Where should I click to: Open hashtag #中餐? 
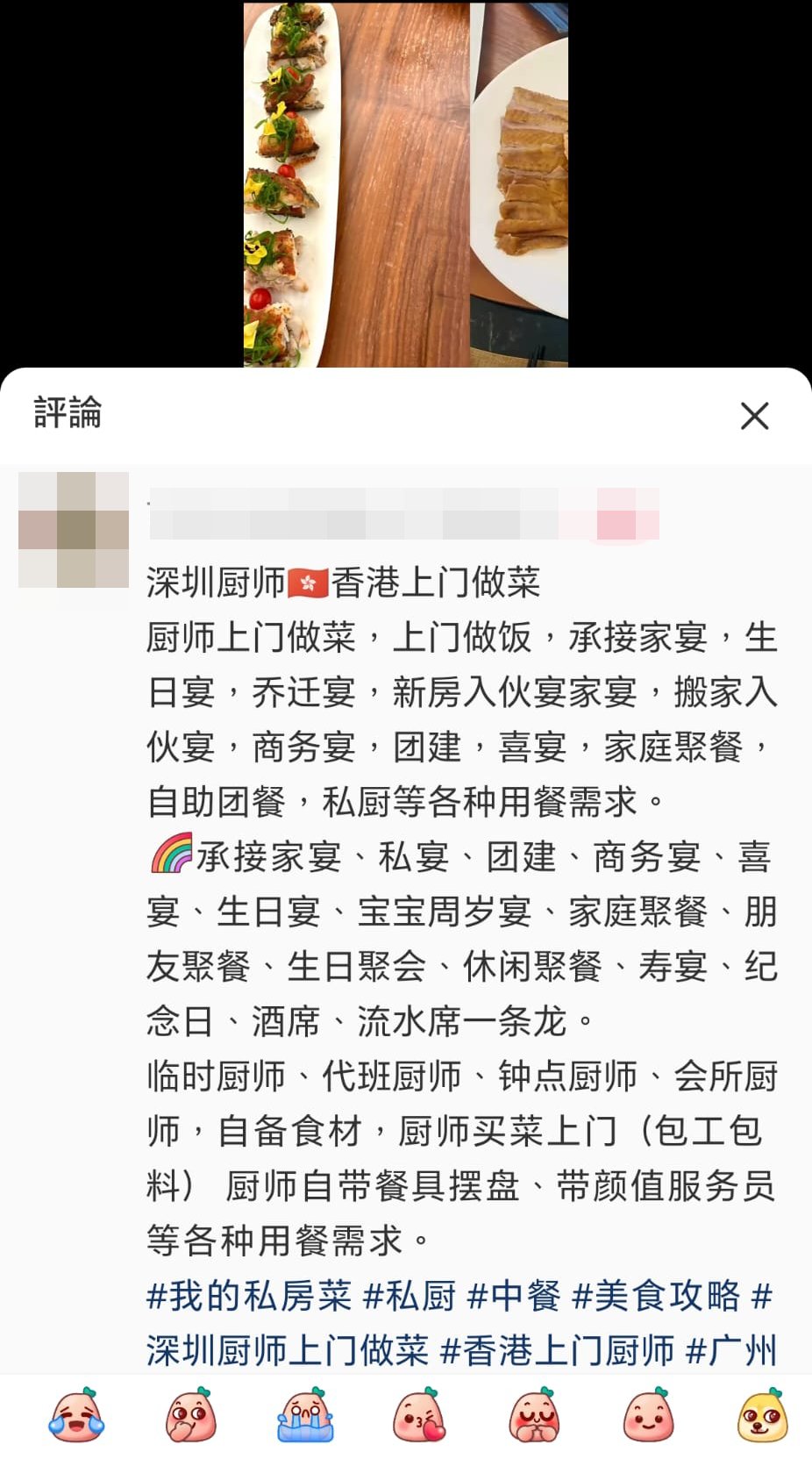[x=514, y=1296]
